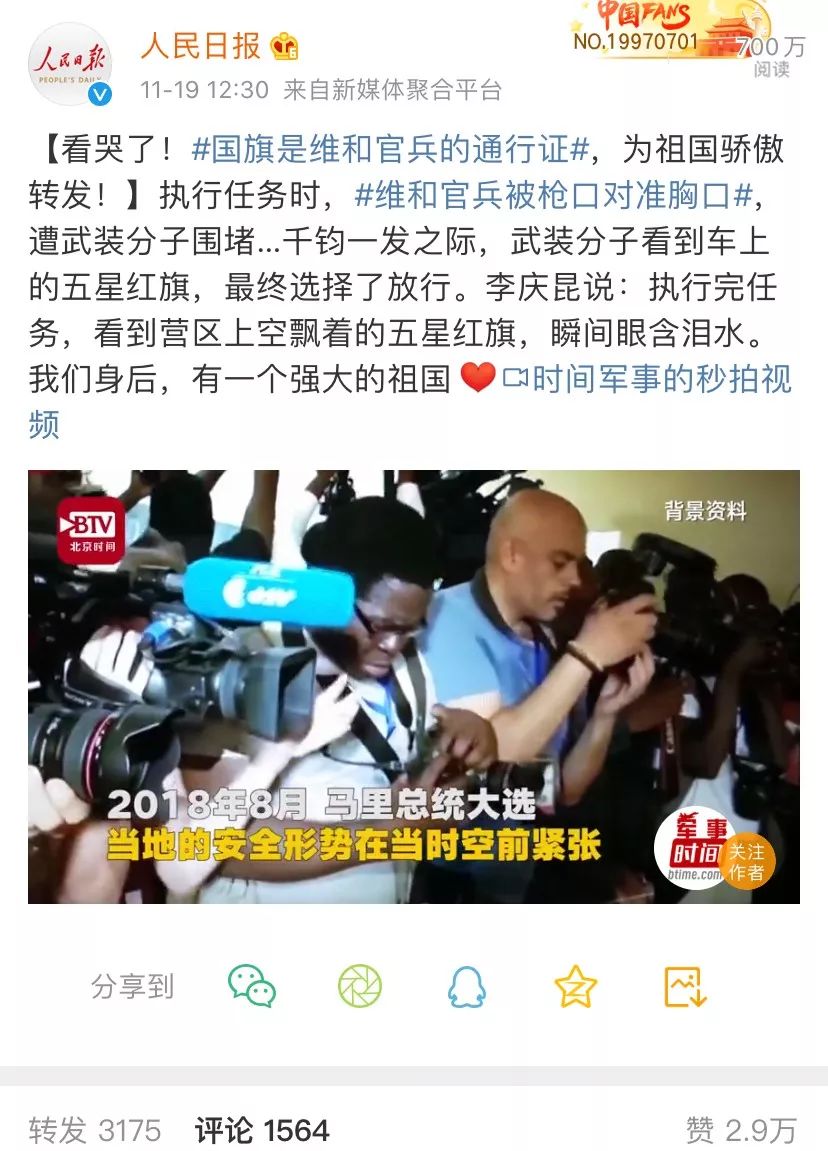Open hashtag #国旗是维和官兵的通行证#

click(x=390, y=149)
